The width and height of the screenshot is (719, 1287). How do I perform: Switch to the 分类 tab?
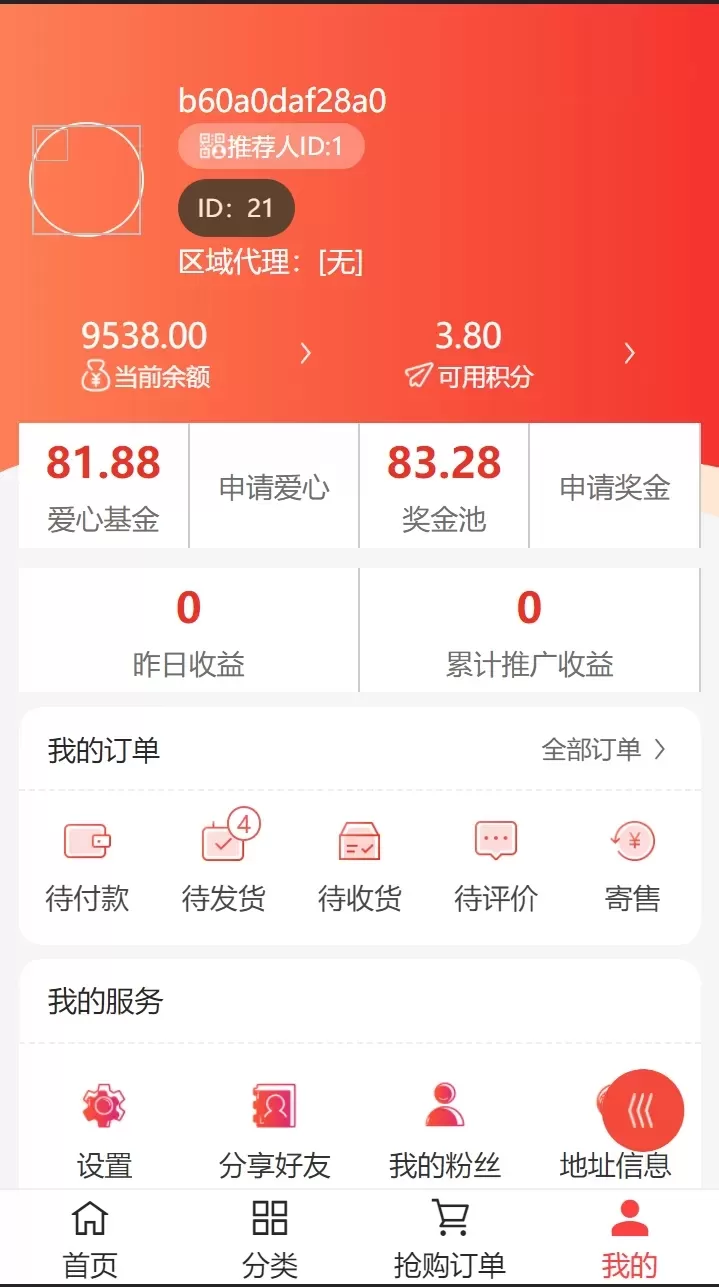(270, 1238)
